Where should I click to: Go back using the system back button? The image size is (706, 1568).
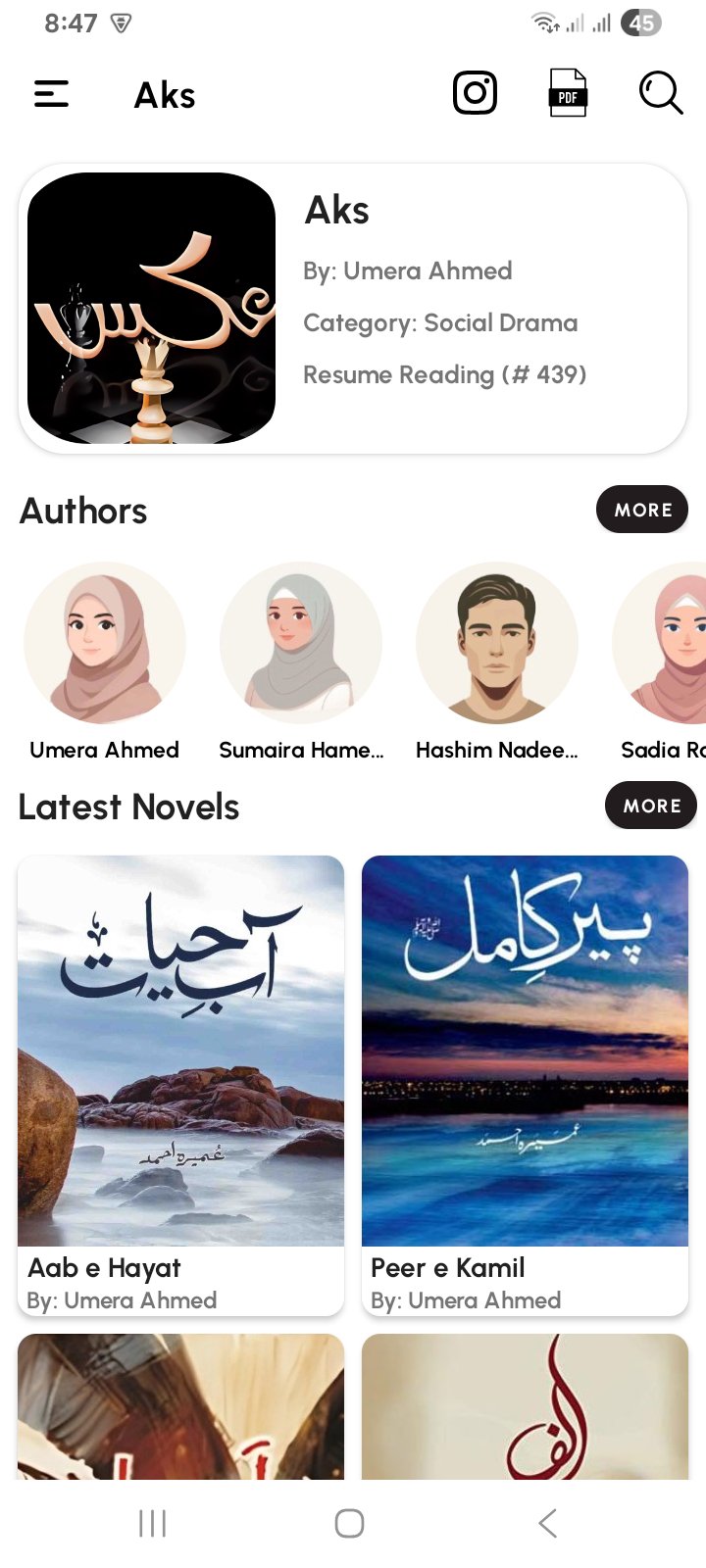click(547, 1523)
